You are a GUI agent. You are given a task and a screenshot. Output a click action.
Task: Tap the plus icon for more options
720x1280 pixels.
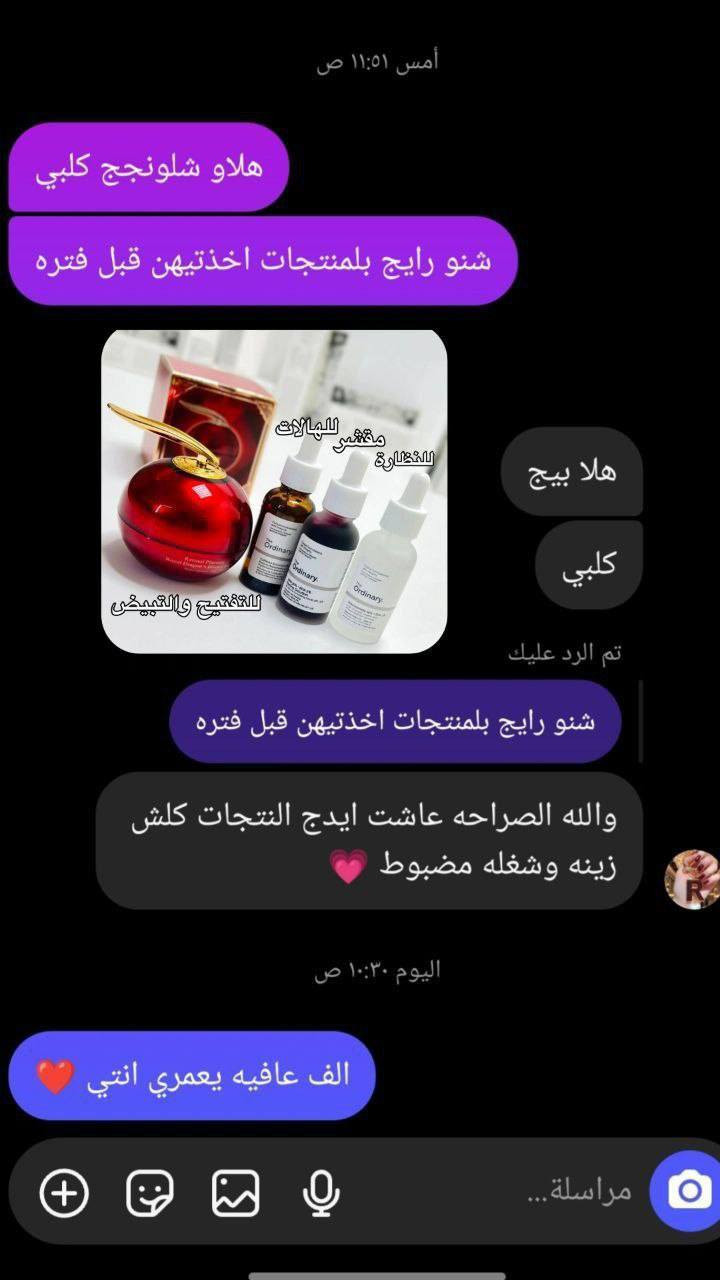point(64,1192)
